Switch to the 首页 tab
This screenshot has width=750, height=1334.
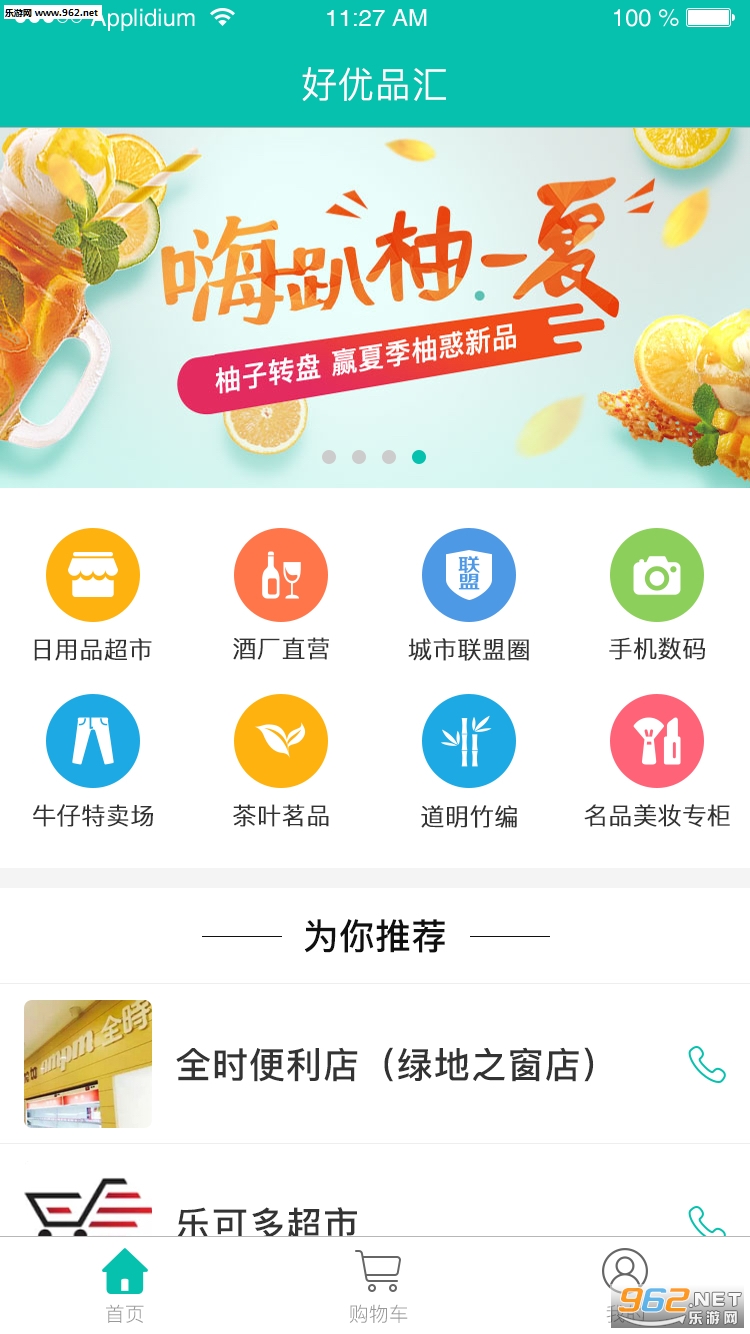[x=125, y=1286]
